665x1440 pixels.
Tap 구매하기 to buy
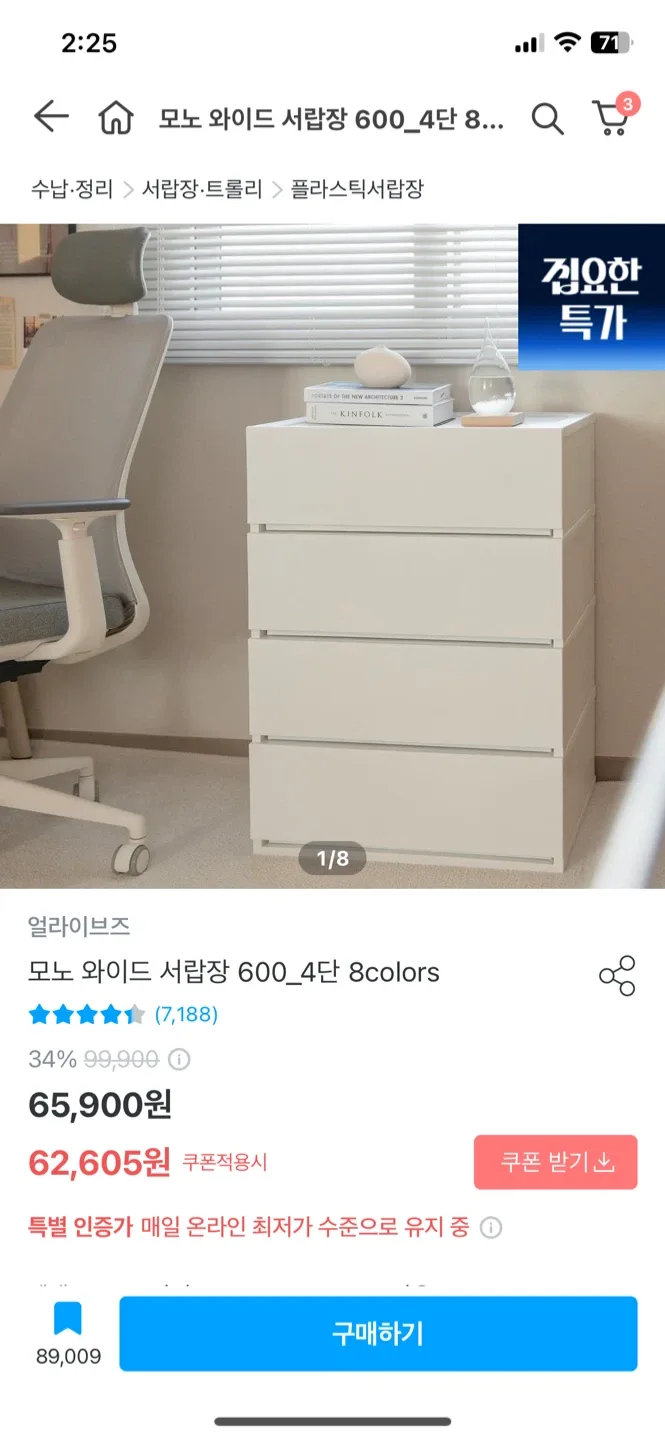pos(378,1333)
